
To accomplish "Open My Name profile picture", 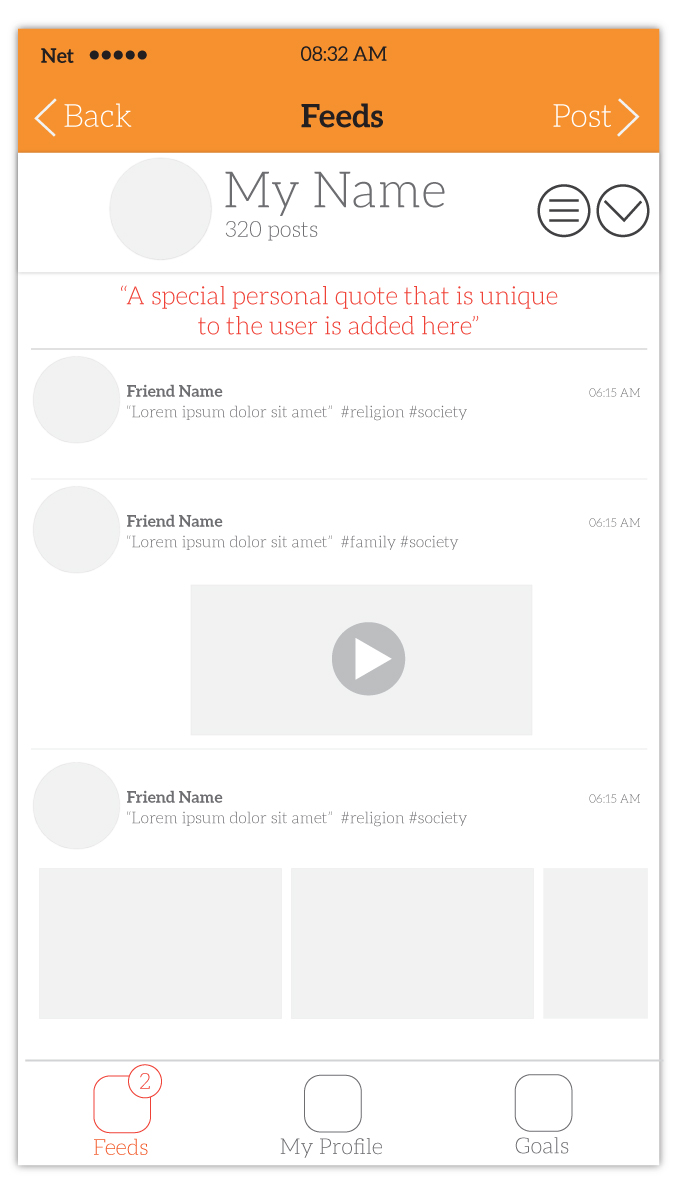I will [x=160, y=209].
